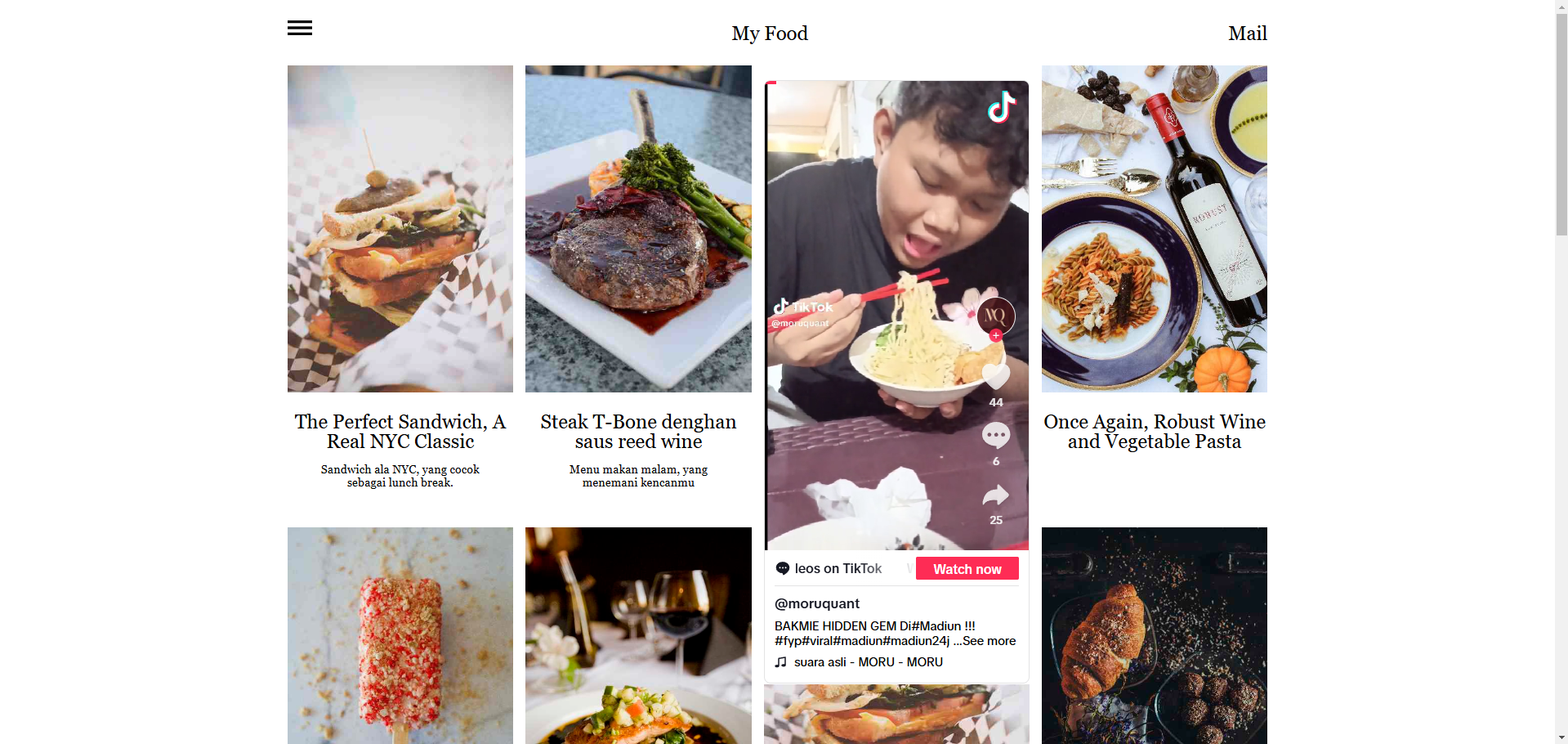
Task: Open the TikTok logo on the video
Action: pyautogui.click(x=1001, y=106)
